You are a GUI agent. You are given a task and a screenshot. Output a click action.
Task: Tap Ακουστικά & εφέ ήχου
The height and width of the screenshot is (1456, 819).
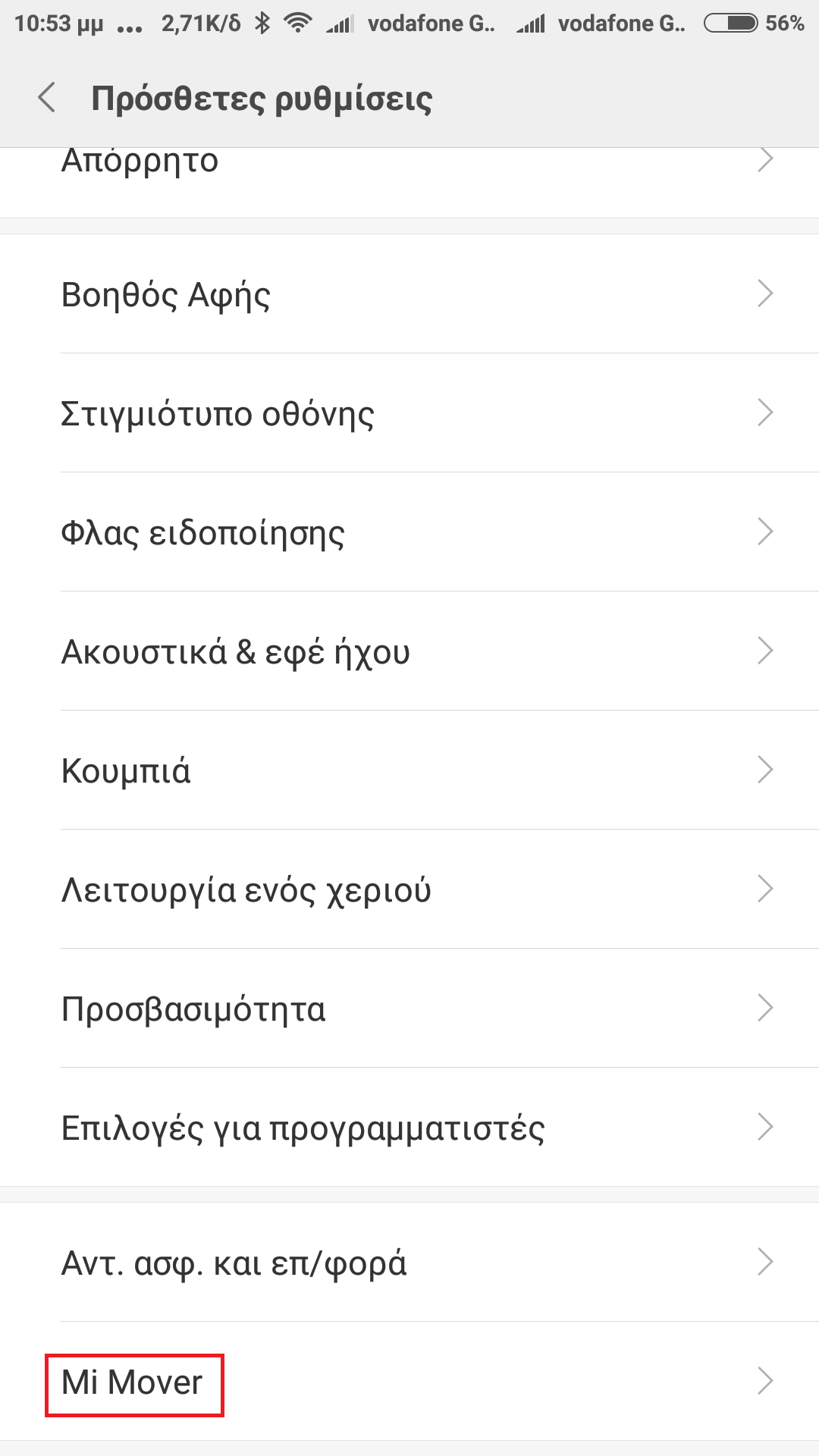click(x=409, y=651)
